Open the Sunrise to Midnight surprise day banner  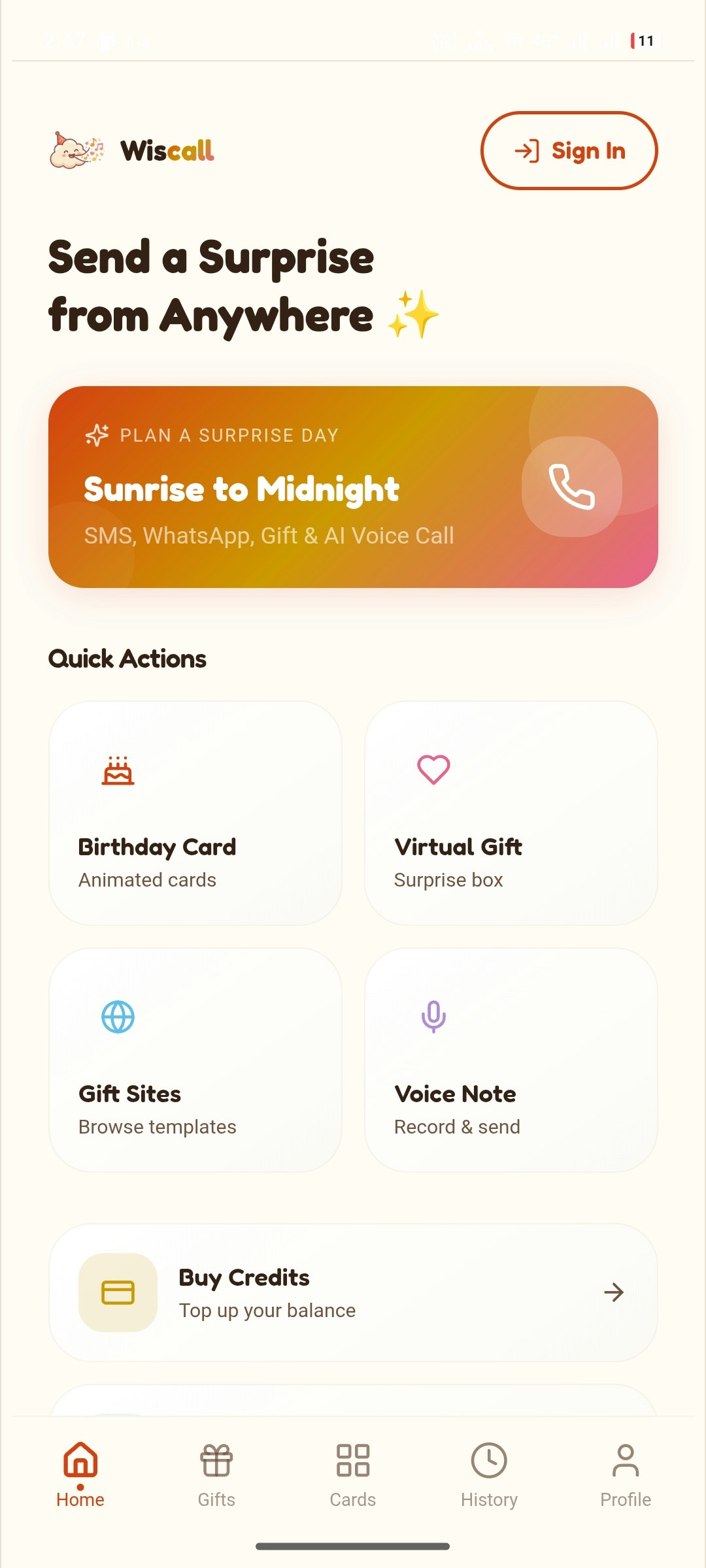coord(353,487)
